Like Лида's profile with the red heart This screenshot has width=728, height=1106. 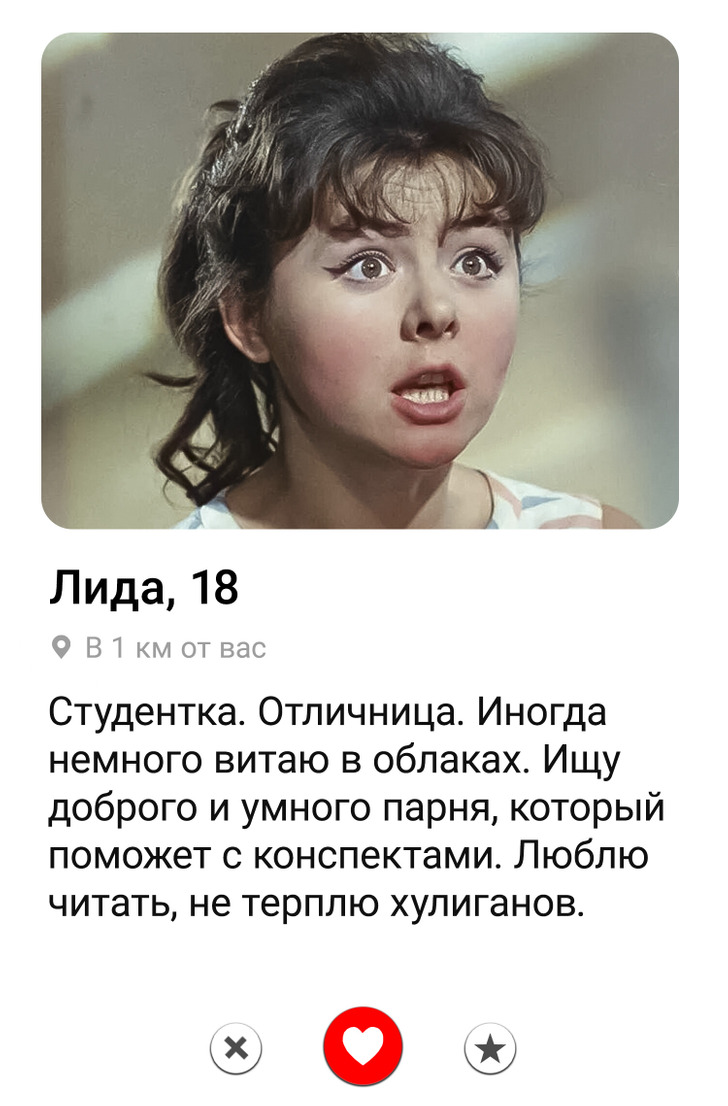click(x=363, y=1046)
